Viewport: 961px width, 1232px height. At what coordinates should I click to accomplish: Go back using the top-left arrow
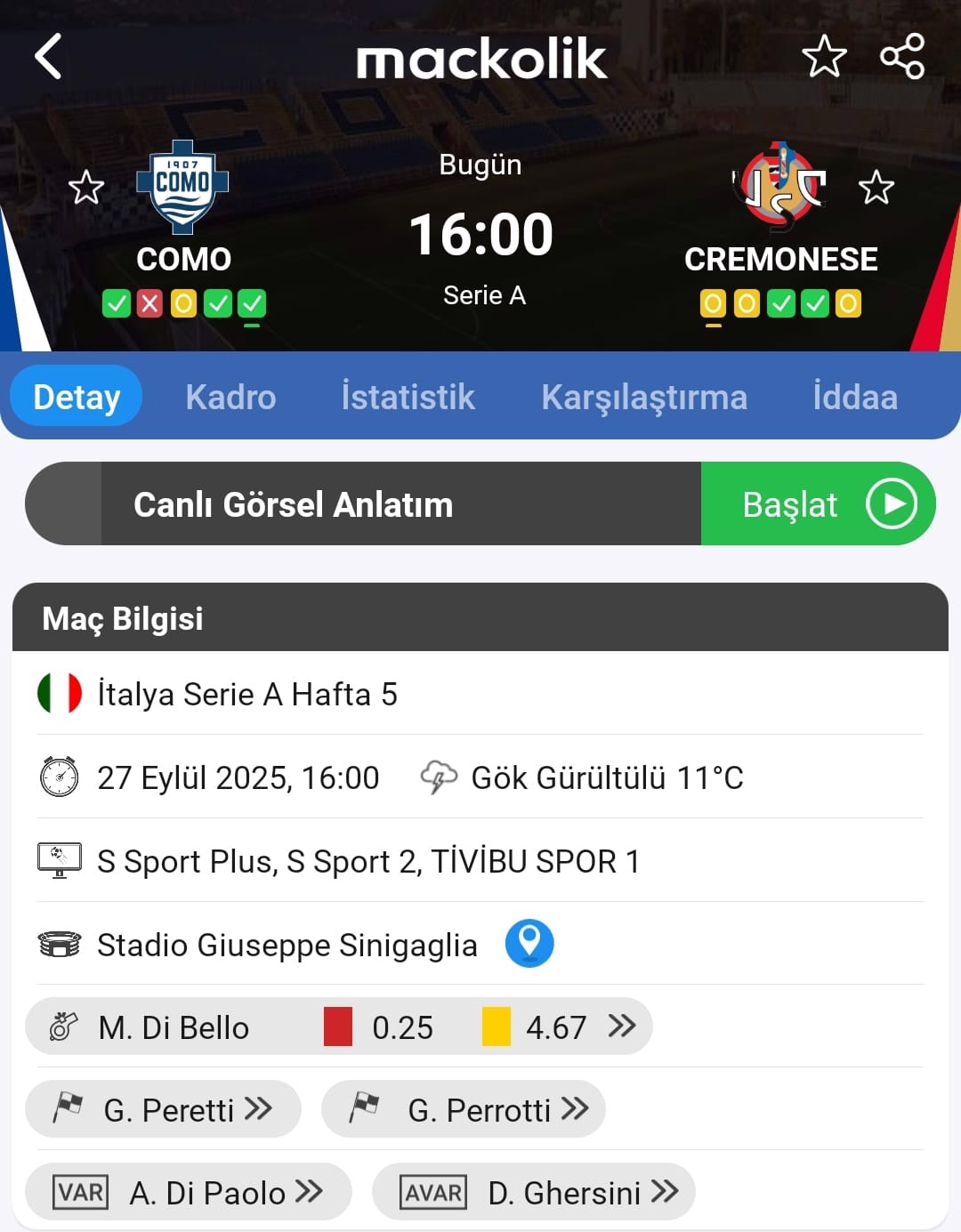pyautogui.click(x=49, y=57)
